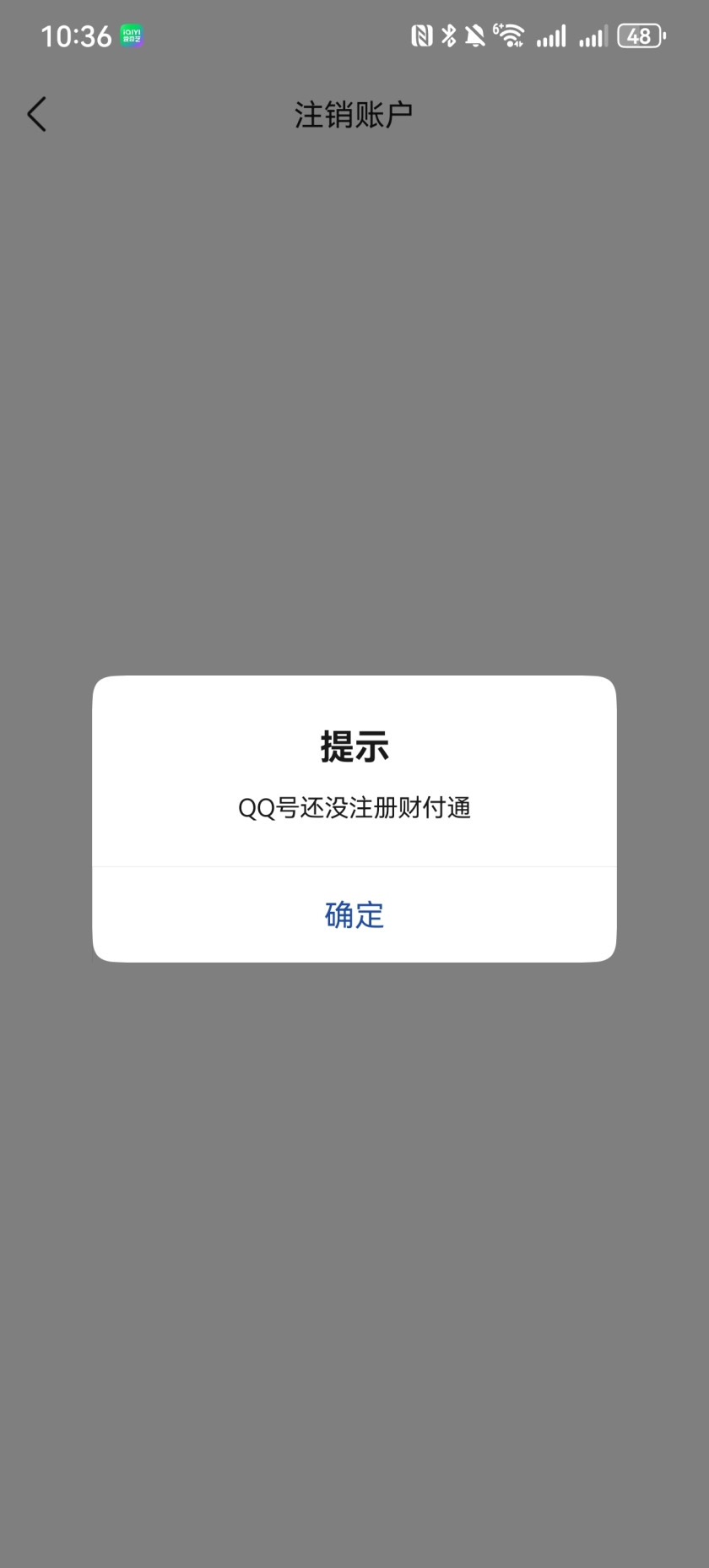Image resolution: width=709 pixels, height=1568 pixels.
Task: Tap the dimmed area below the dialog
Action: 354,1224
